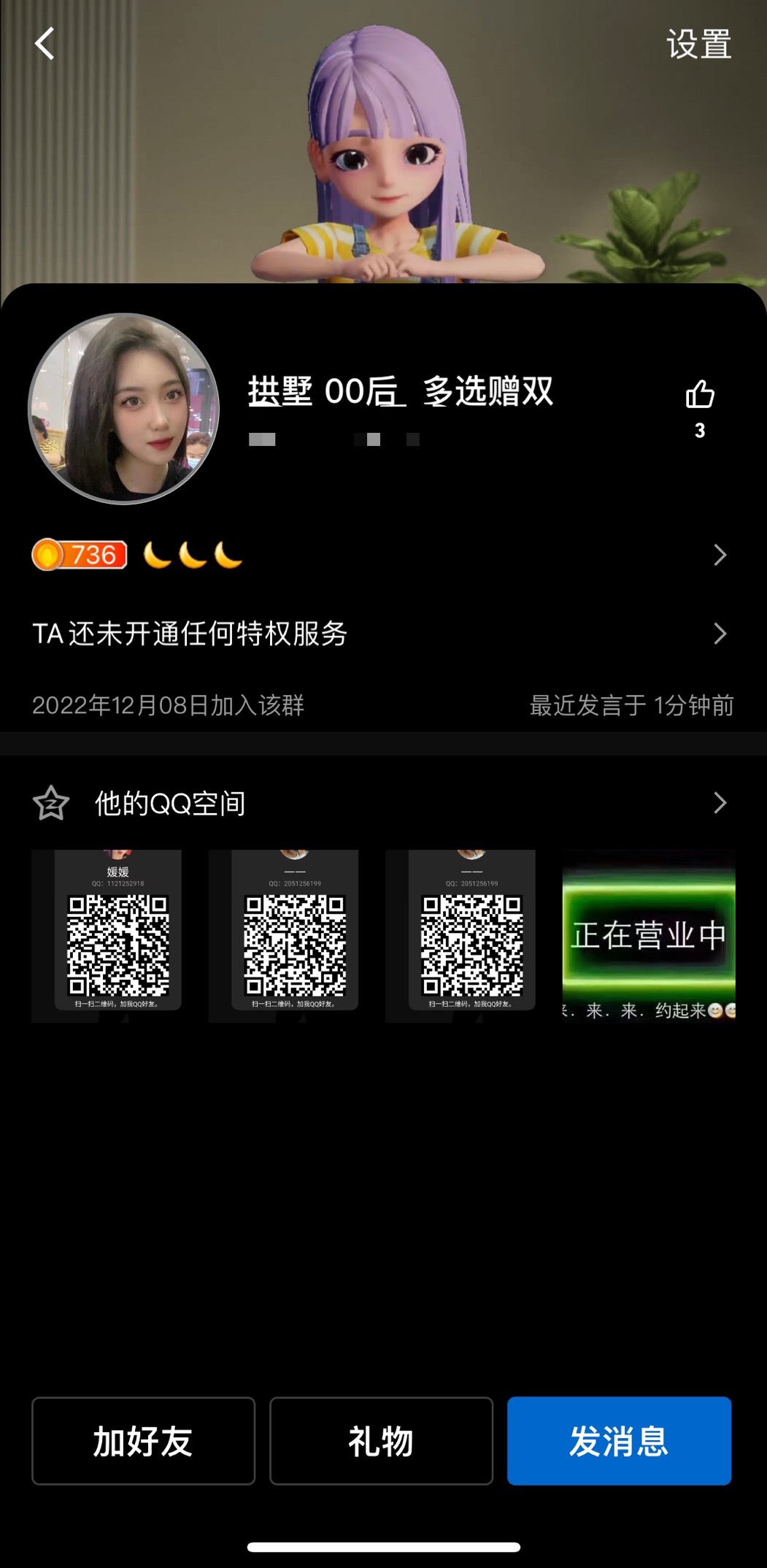767x1568 pixels.
Task: Open 他的QQ空间
Action: [x=379, y=803]
